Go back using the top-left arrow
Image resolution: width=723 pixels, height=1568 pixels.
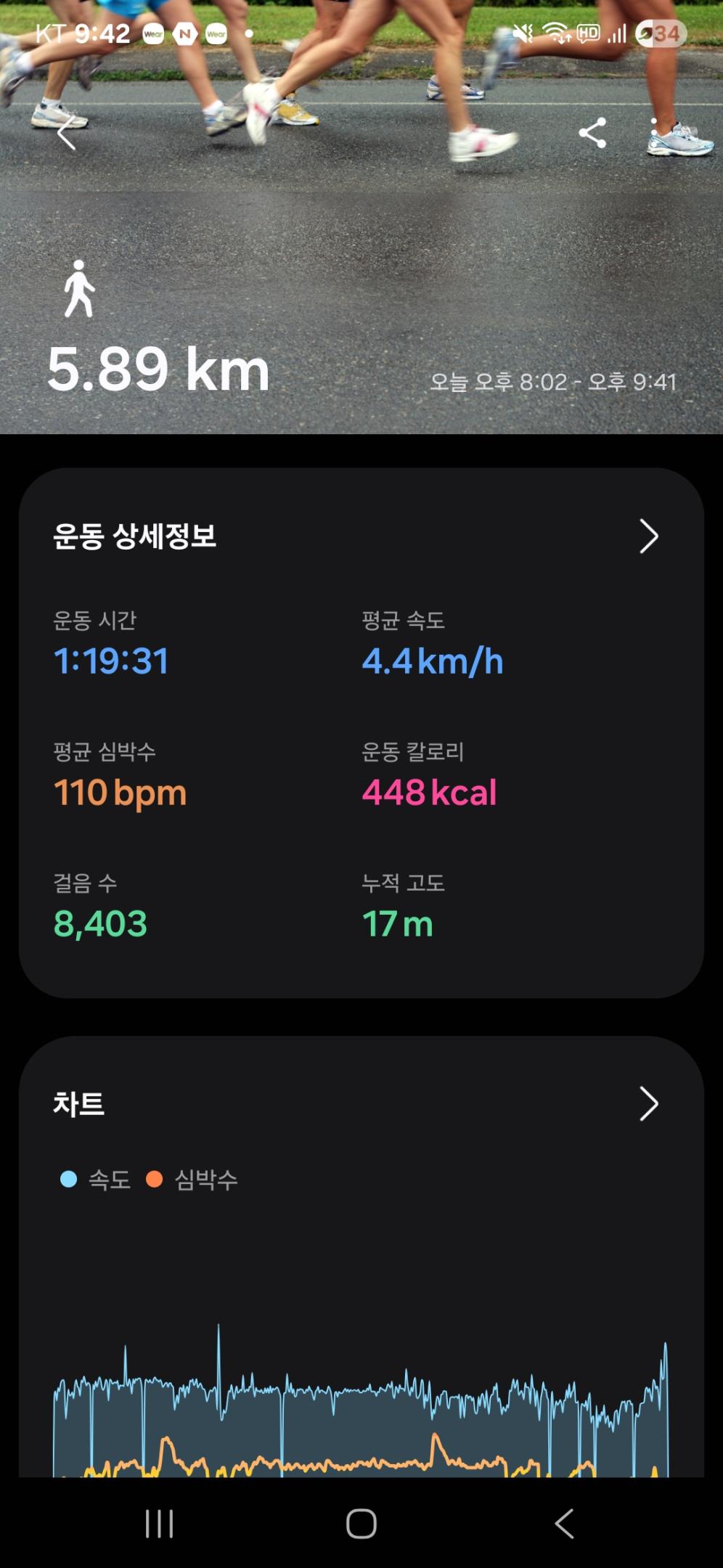click(x=66, y=134)
